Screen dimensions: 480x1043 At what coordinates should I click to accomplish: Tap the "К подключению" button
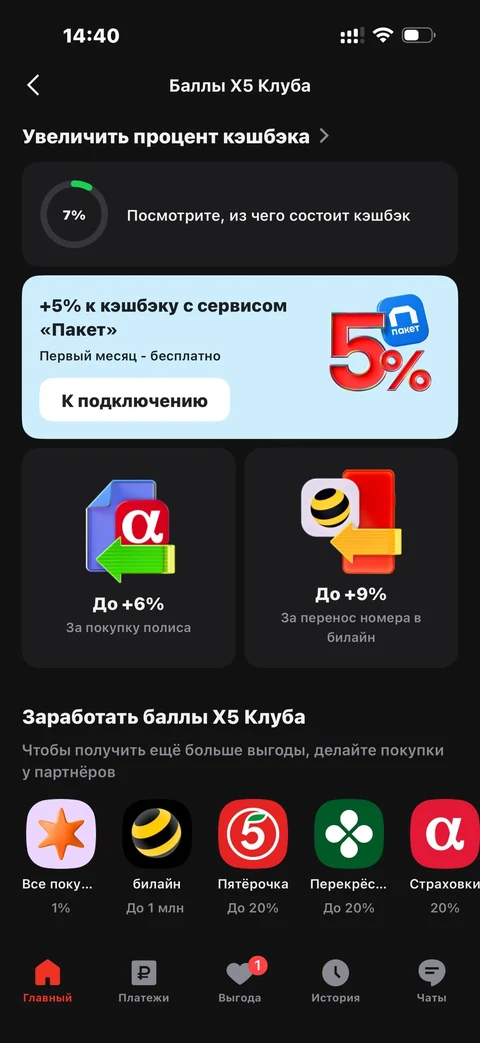click(134, 400)
